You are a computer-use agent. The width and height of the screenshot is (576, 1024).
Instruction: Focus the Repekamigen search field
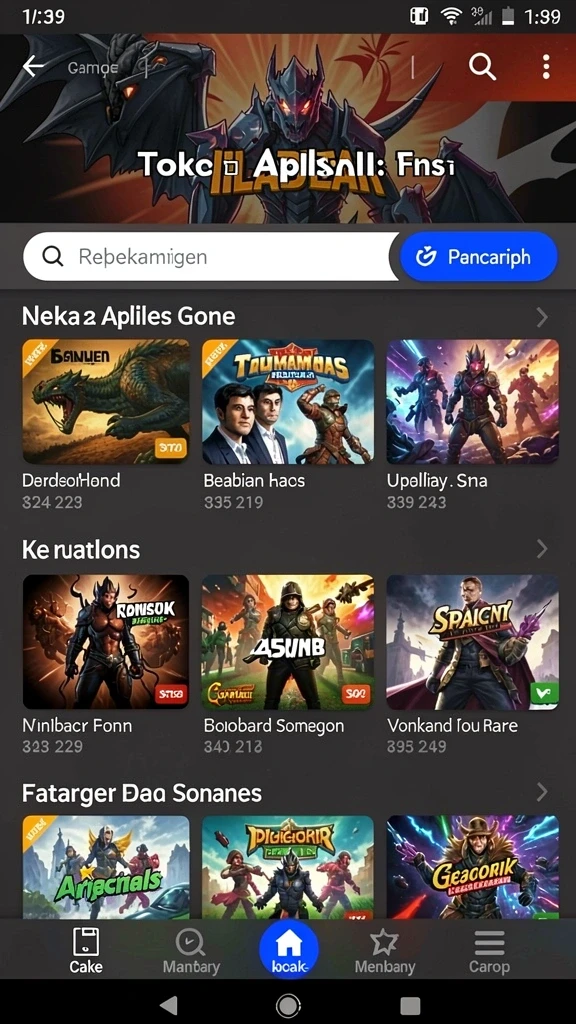point(211,257)
